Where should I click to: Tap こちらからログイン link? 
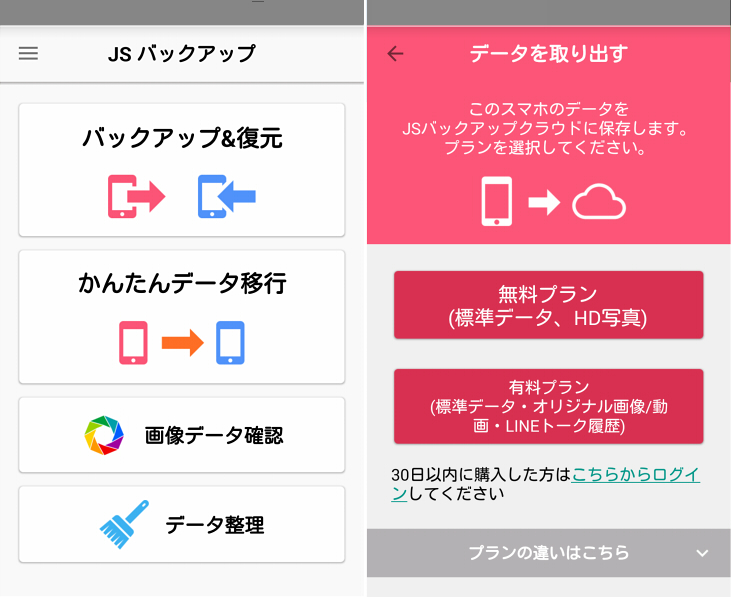tap(635, 475)
